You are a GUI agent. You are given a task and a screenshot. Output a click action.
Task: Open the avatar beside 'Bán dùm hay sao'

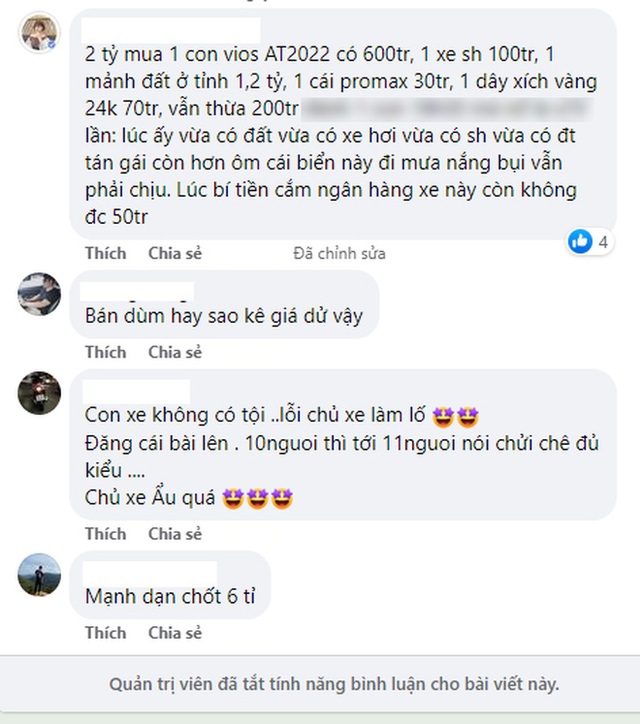tap(40, 293)
